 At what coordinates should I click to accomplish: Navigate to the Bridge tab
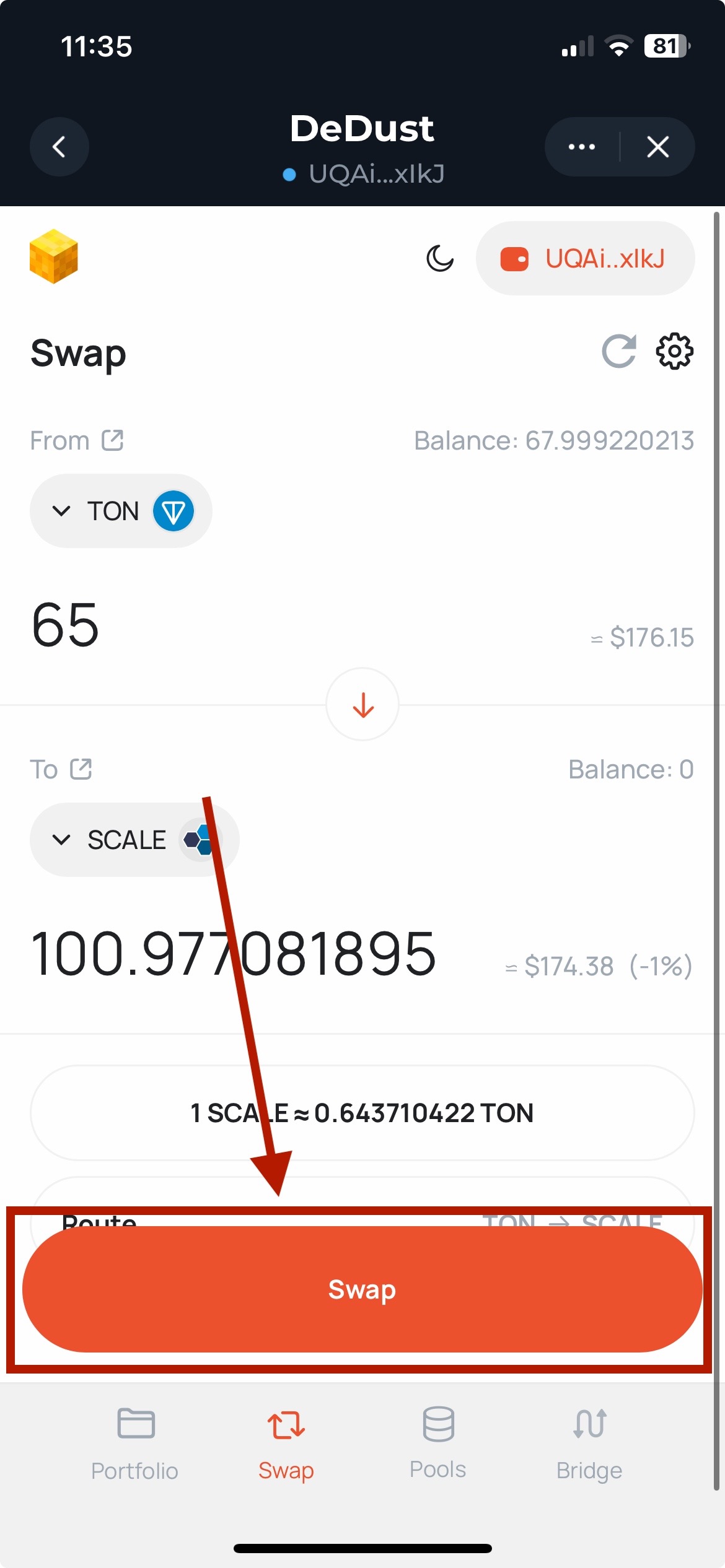click(x=589, y=1440)
